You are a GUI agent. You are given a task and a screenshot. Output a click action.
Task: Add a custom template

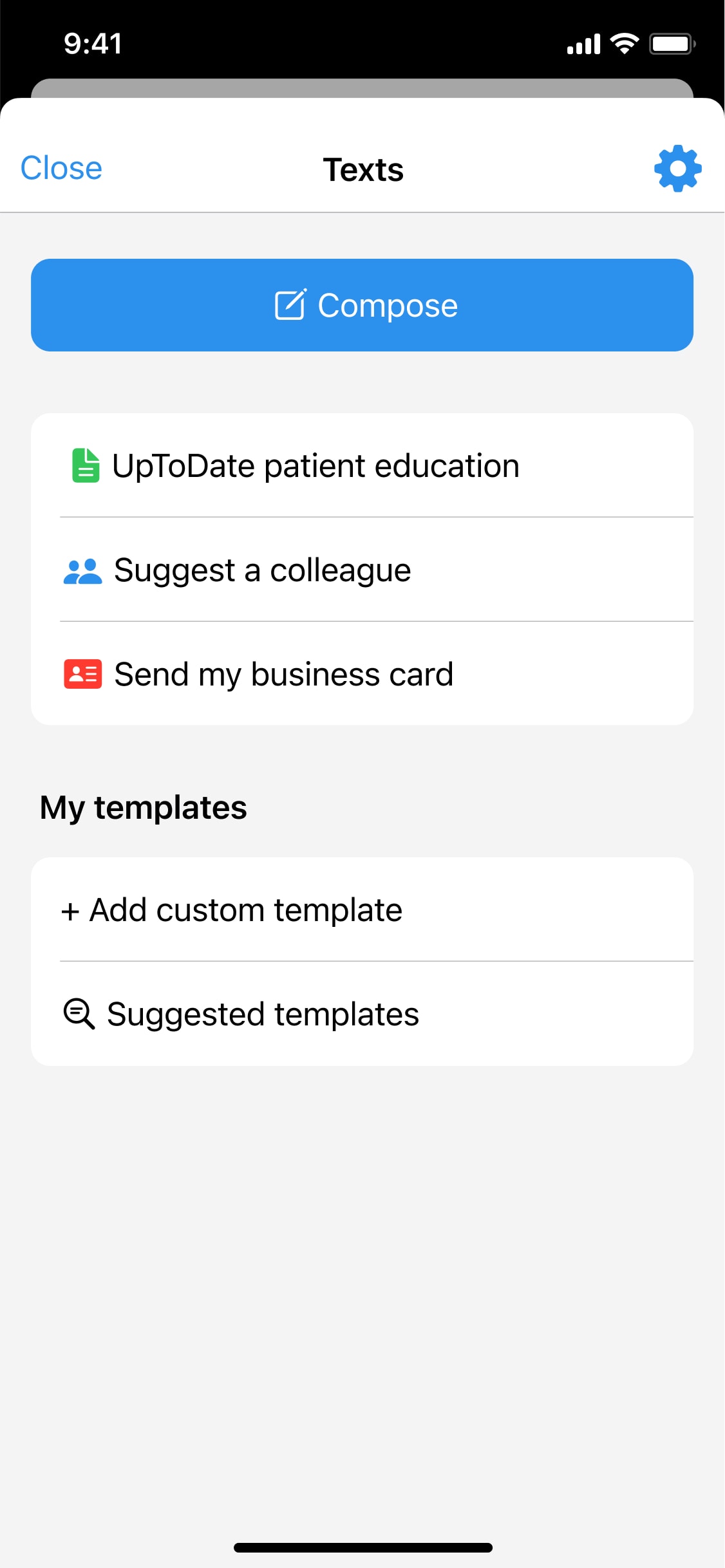pos(362,910)
